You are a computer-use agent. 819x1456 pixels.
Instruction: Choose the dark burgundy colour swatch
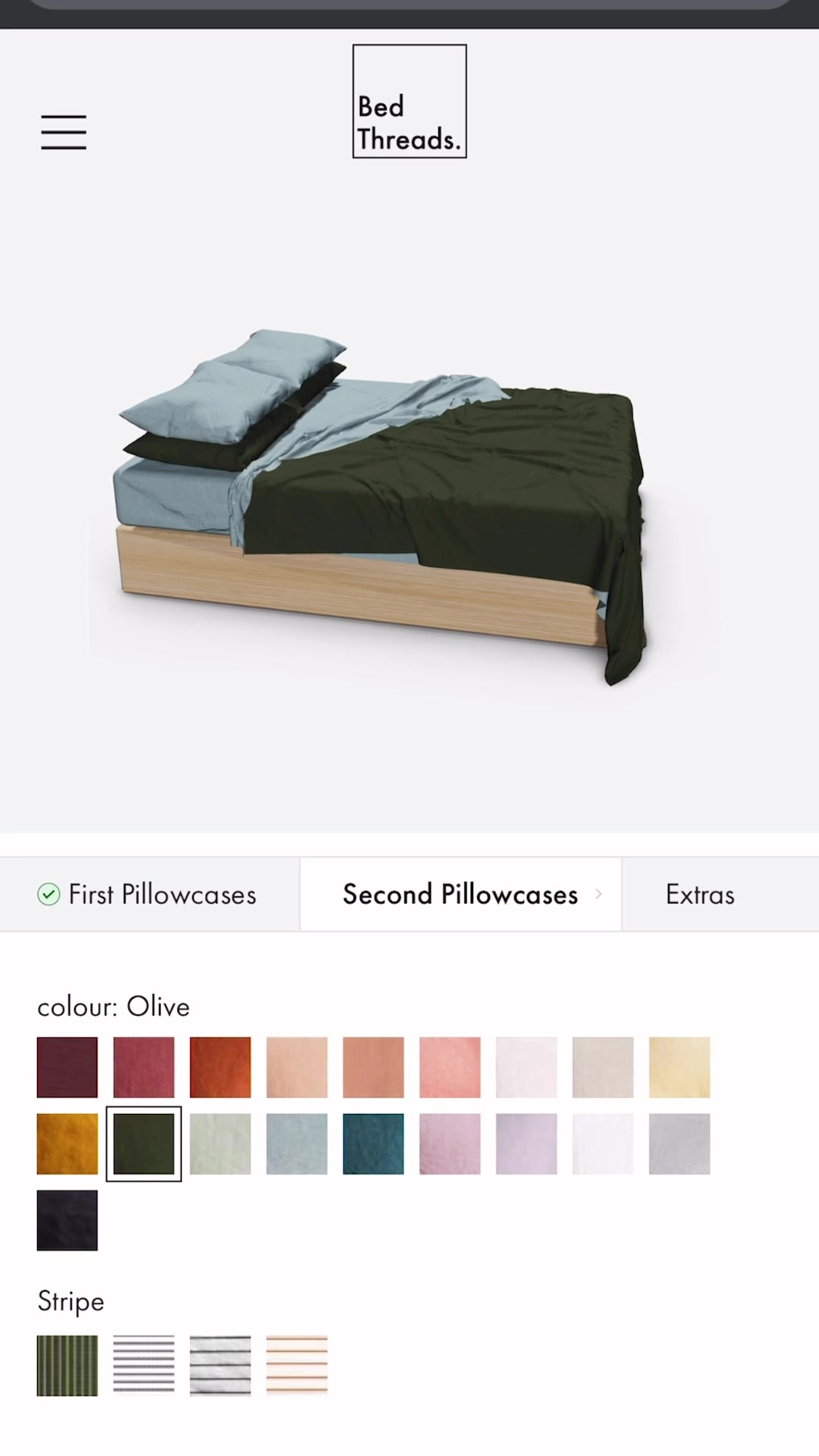click(67, 1067)
